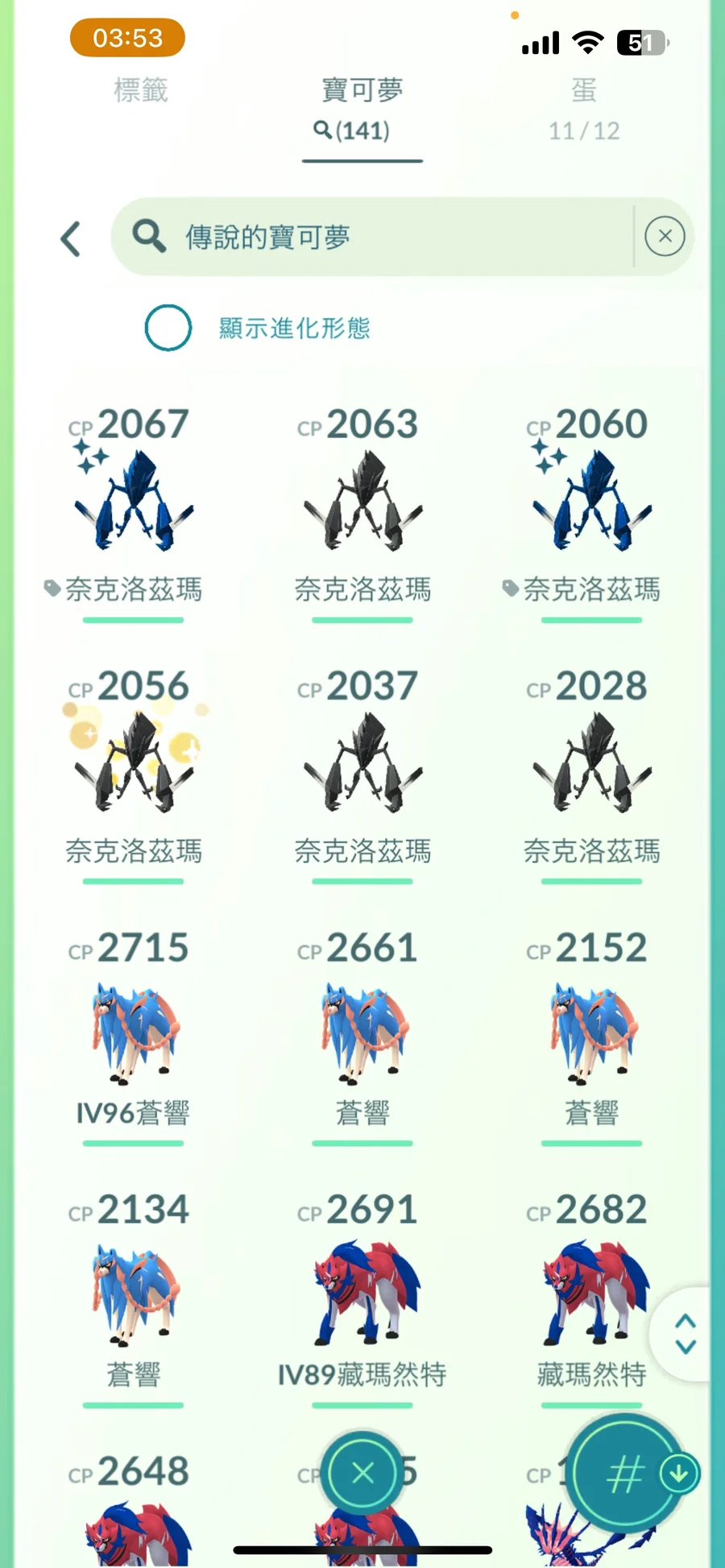Switch to the 蛋 tab
This screenshot has width=725, height=1568.
(584, 106)
